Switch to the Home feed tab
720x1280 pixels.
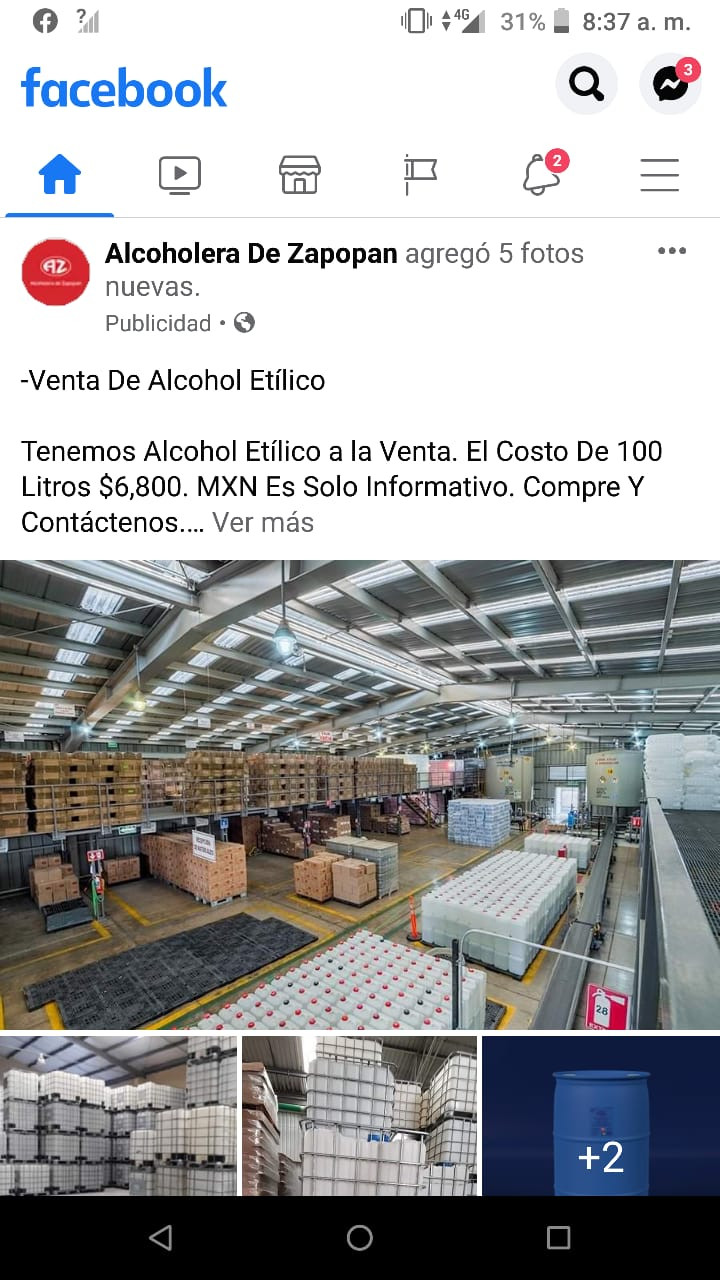pos(60,176)
